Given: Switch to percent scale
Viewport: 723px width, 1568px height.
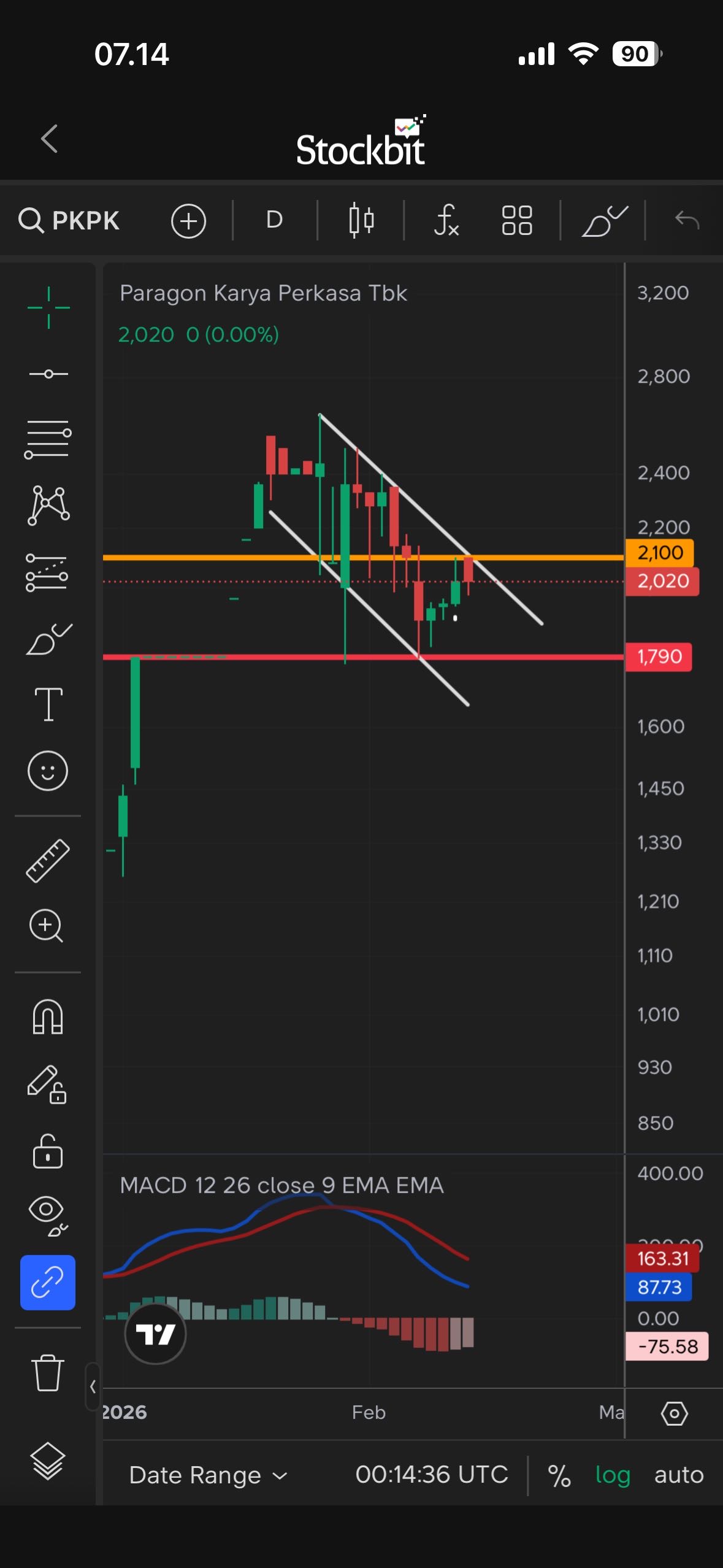Looking at the screenshot, I should click(559, 1475).
